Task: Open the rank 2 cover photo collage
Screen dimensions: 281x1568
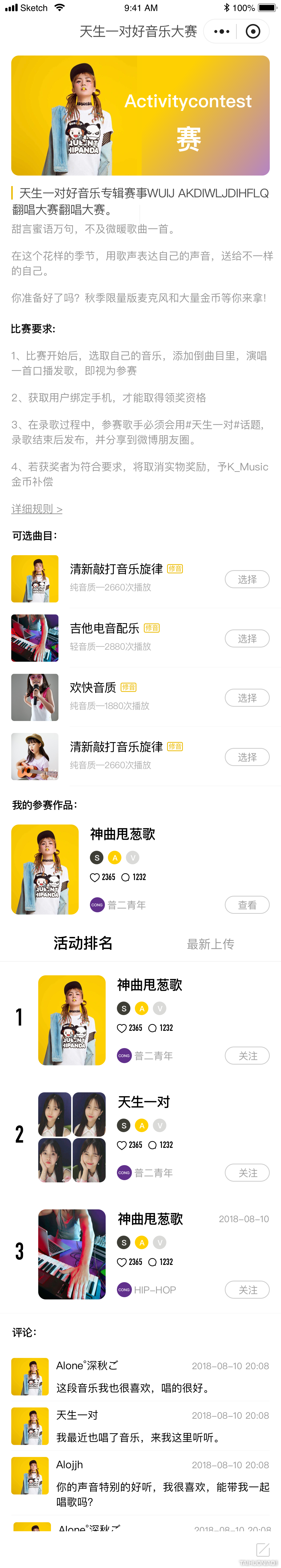Action: 72,1137
